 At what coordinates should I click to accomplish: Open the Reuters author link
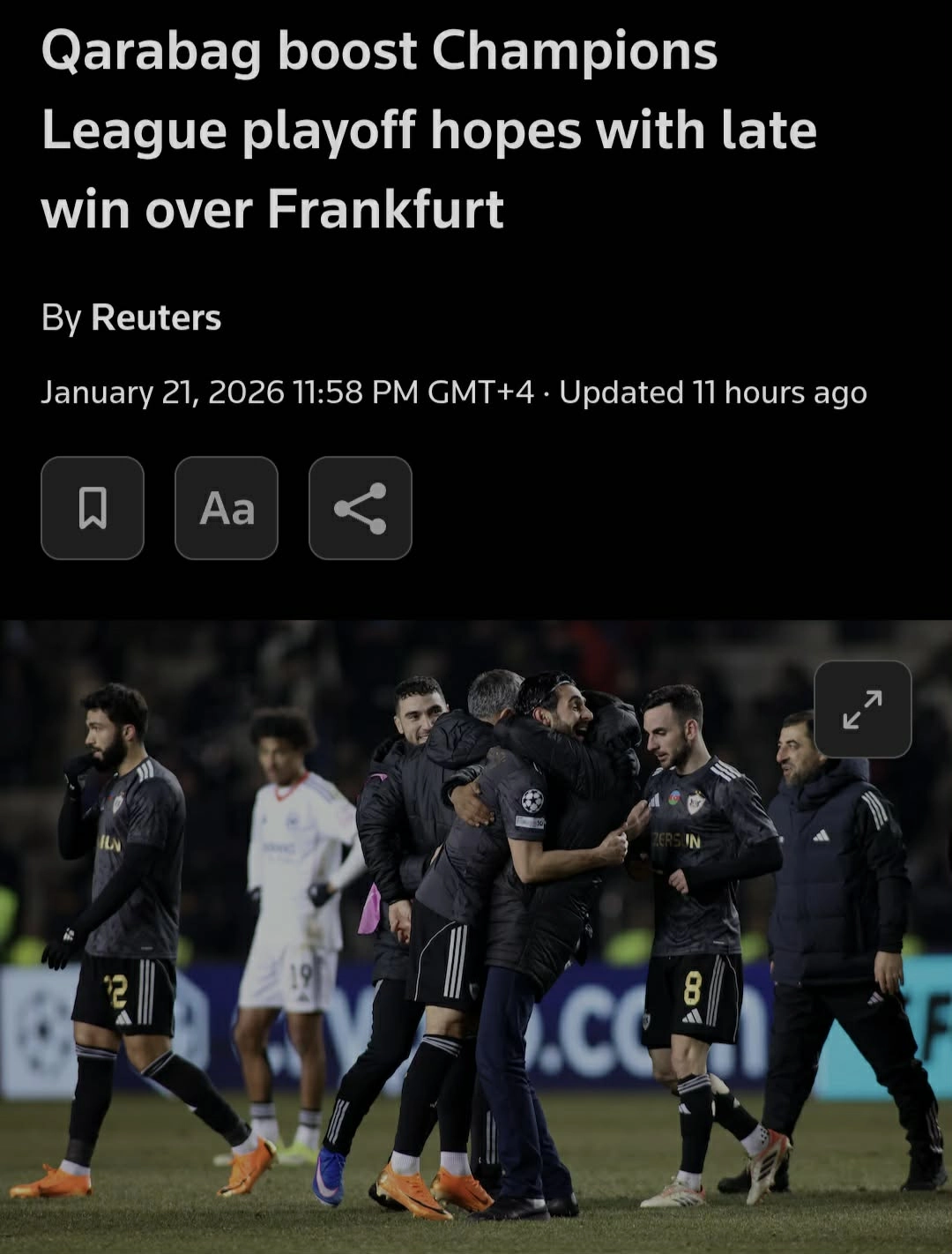pyautogui.click(x=156, y=317)
